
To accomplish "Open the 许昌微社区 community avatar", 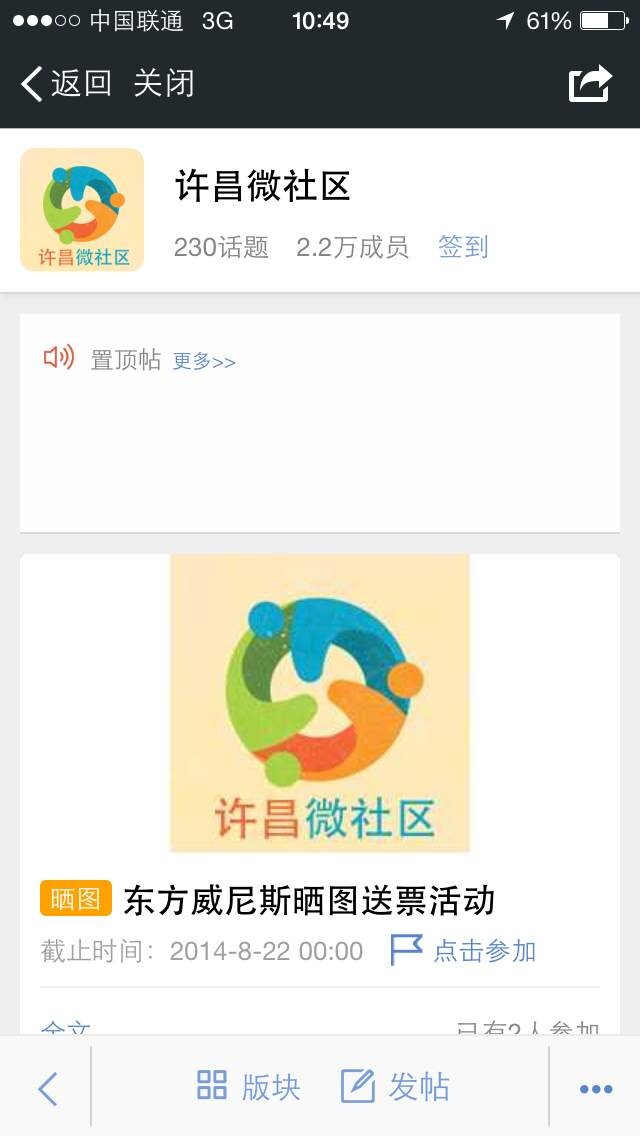I will [82, 210].
